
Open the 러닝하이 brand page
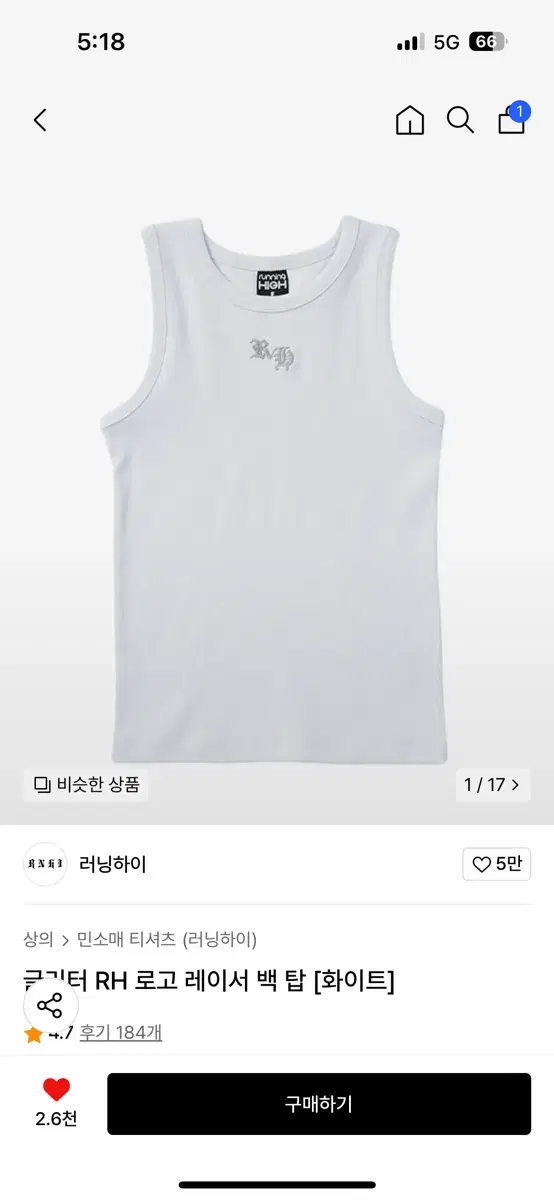coord(112,864)
